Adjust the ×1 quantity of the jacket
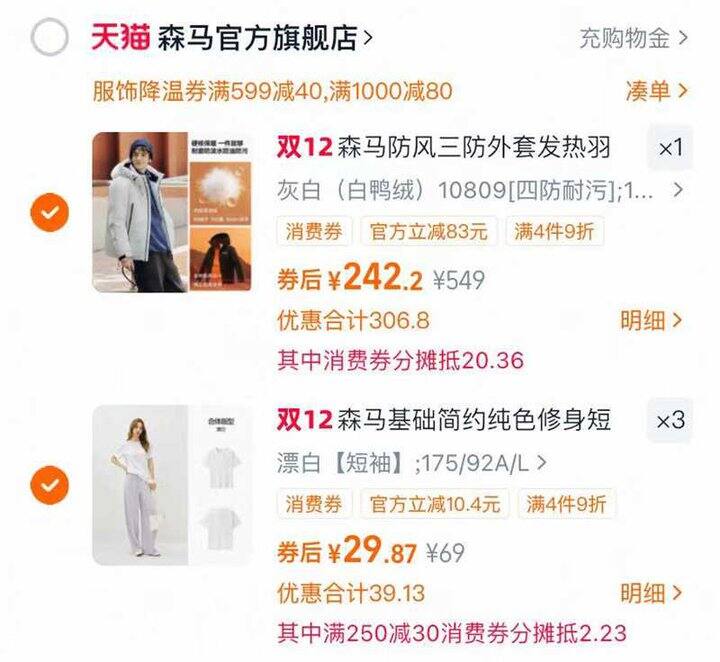This screenshot has width=720, height=662. click(x=670, y=148)
